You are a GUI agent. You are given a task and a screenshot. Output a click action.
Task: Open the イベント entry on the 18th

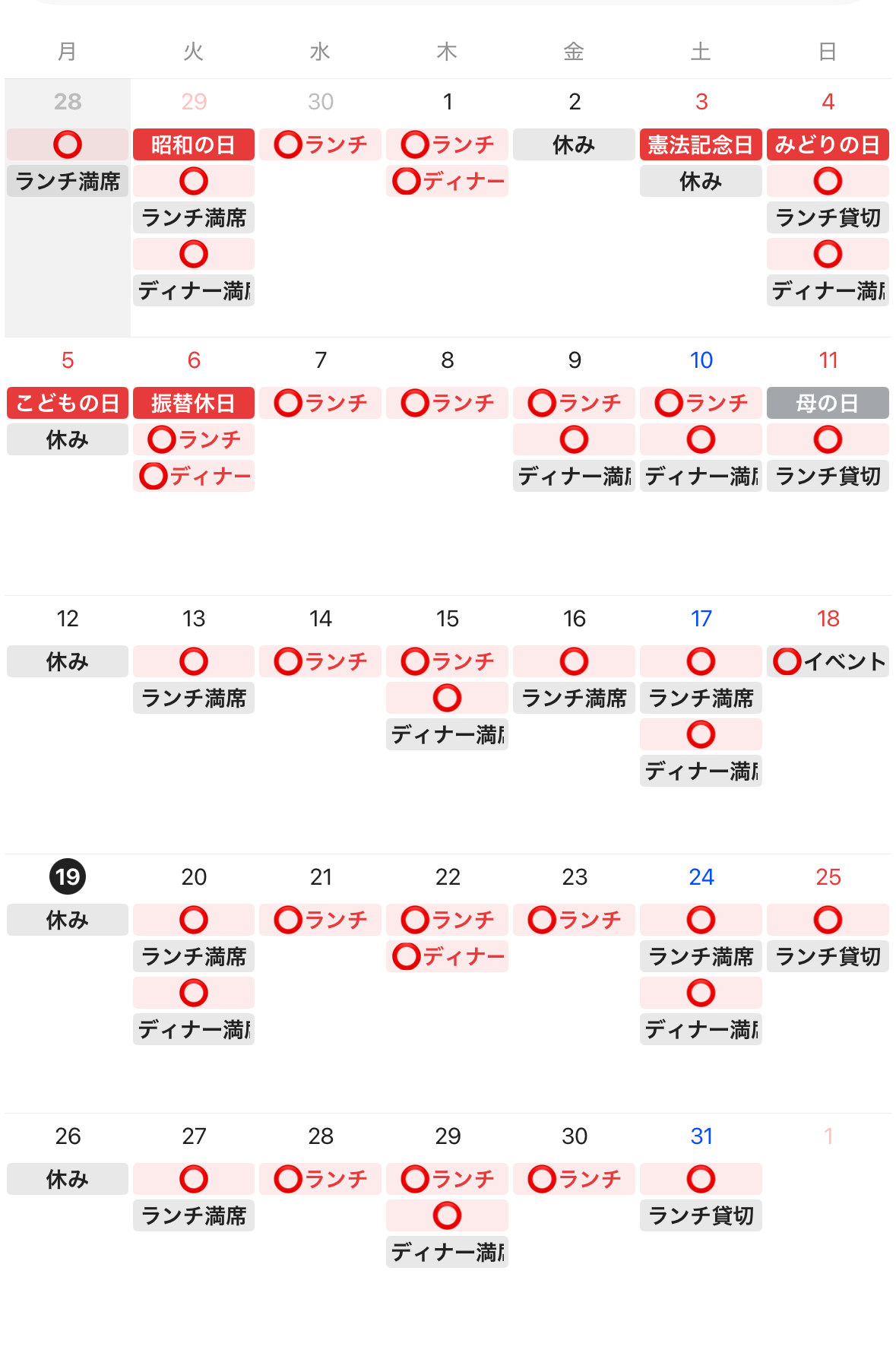pyautogui.click(x=828, y=661)
